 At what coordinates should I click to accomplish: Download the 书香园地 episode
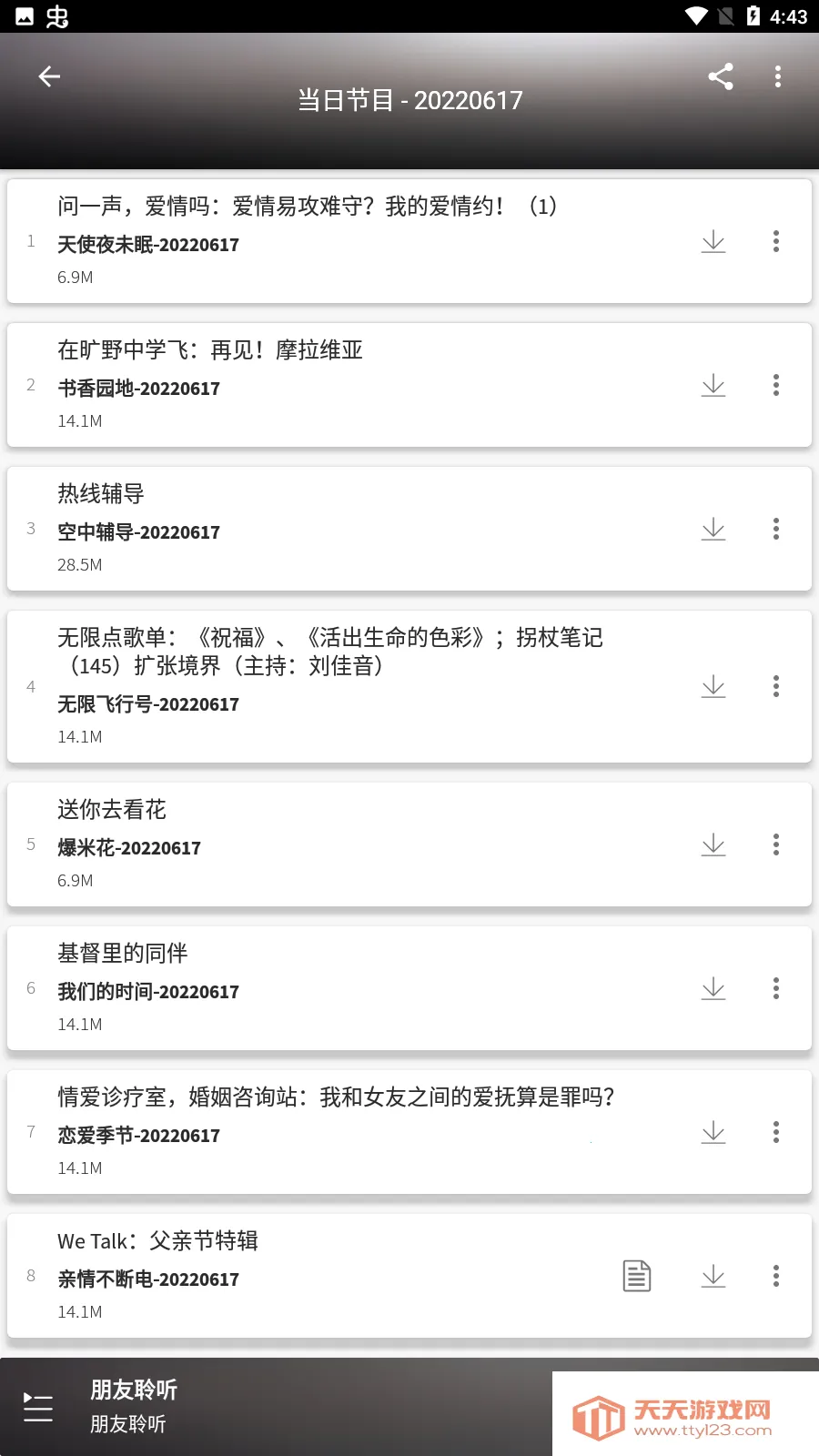(x=713, y=385)
